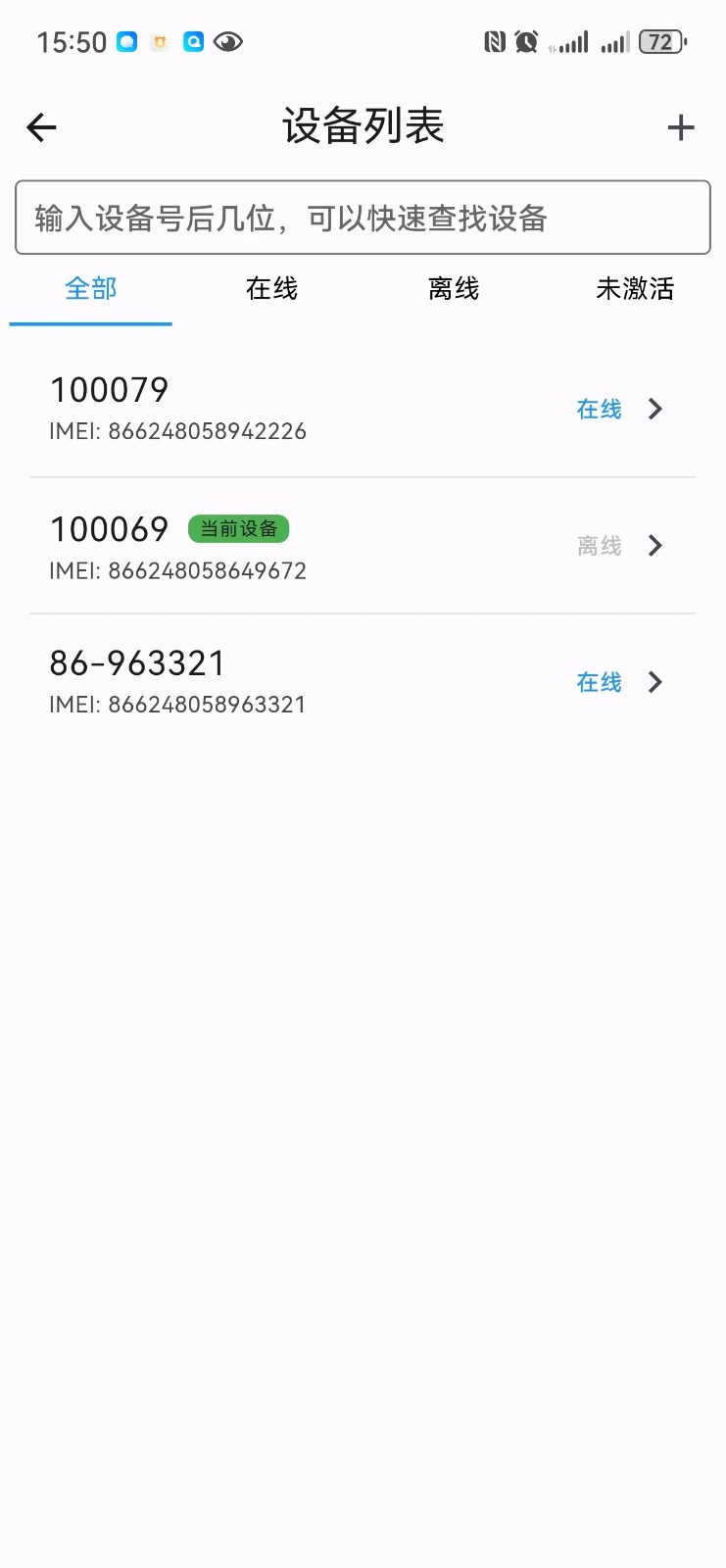726x1568 pixels.
Task: Expand details for device 86-963321
Action: pos(654,682)
